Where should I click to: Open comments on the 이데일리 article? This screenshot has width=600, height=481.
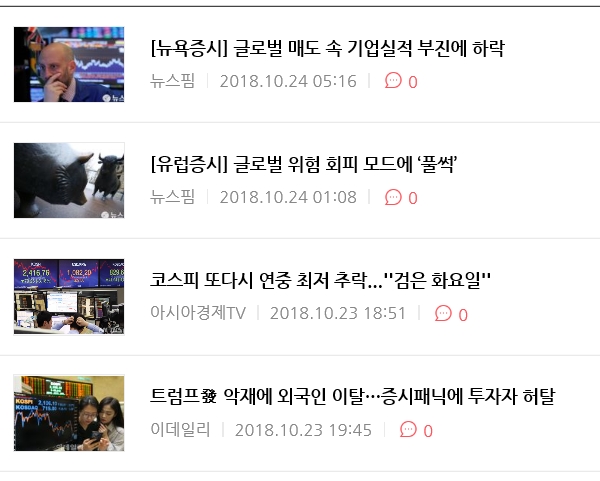point(416,430)
